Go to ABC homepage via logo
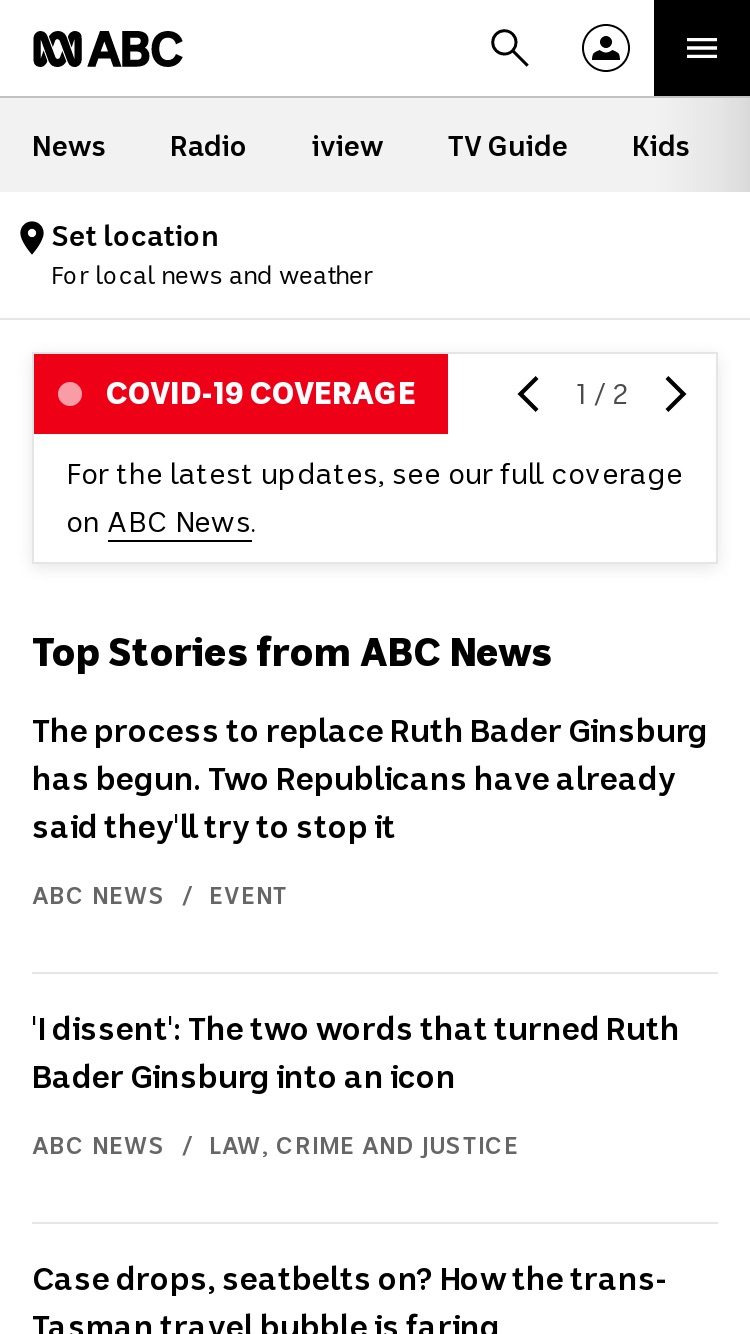750x1334 pixels. [x=108, y=49]
